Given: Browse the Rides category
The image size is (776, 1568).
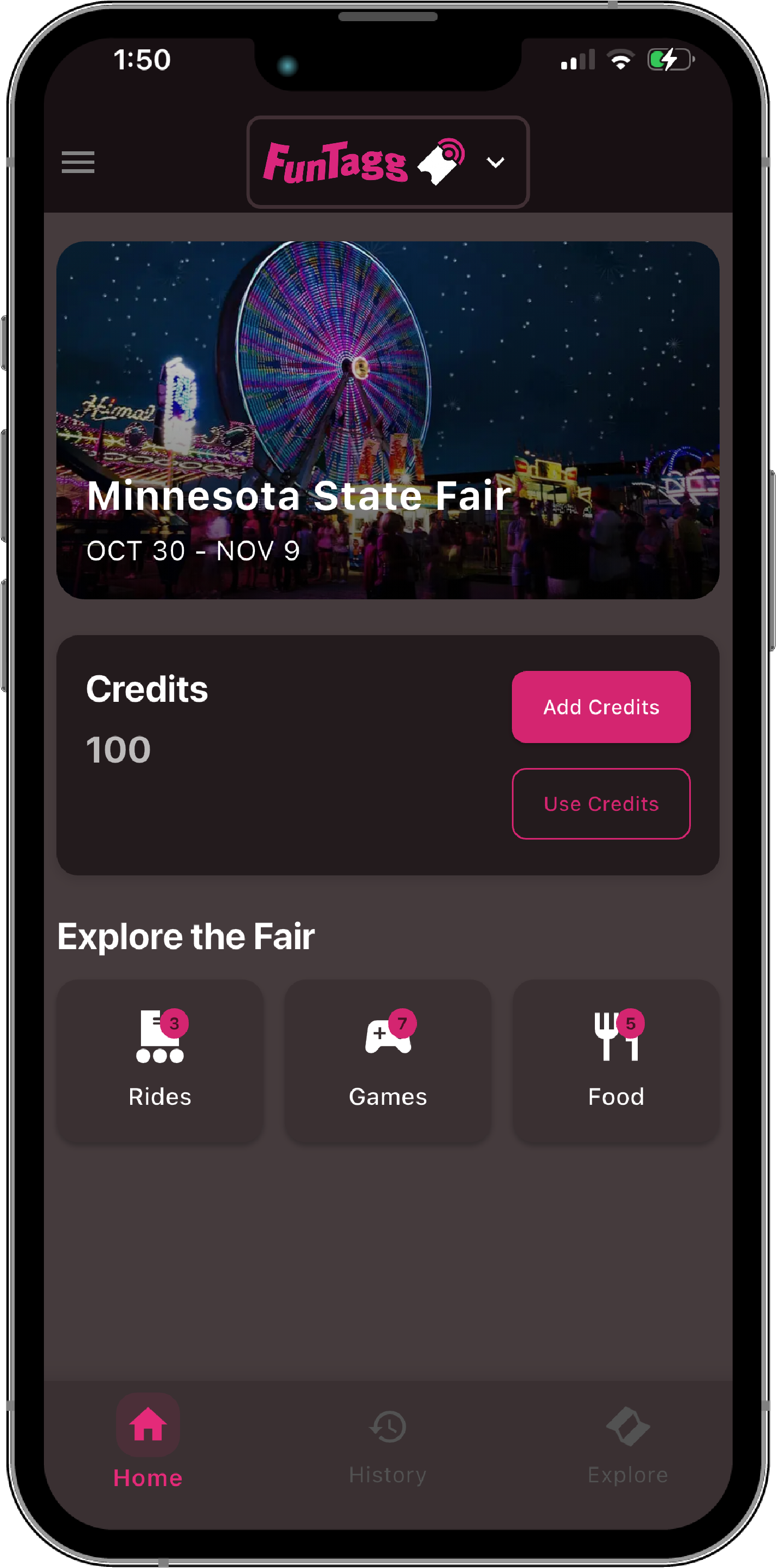Looking at the screenshot, I should point(160,1060).
